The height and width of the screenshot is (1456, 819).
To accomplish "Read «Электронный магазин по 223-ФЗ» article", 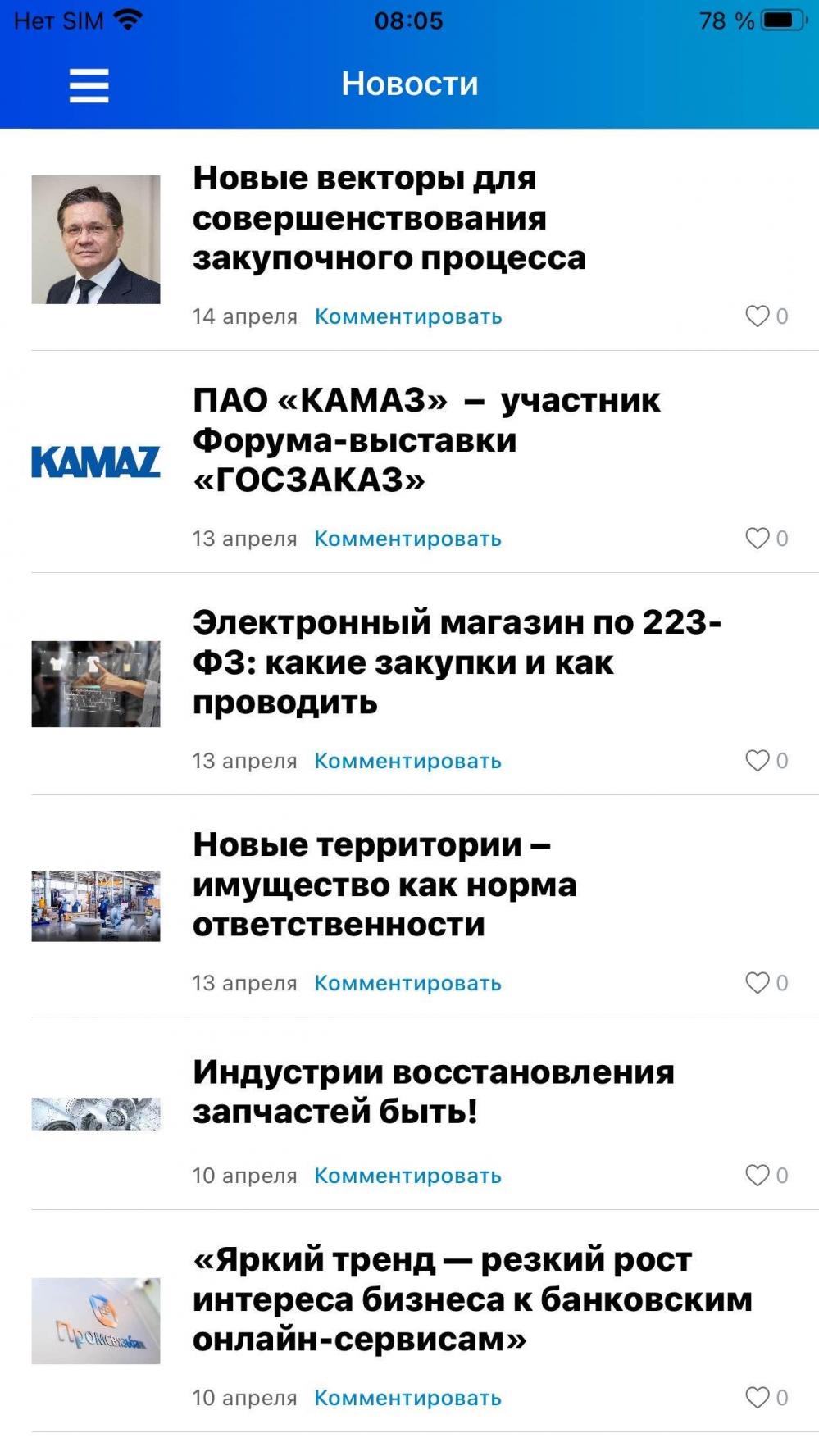I will click(456, 662).
